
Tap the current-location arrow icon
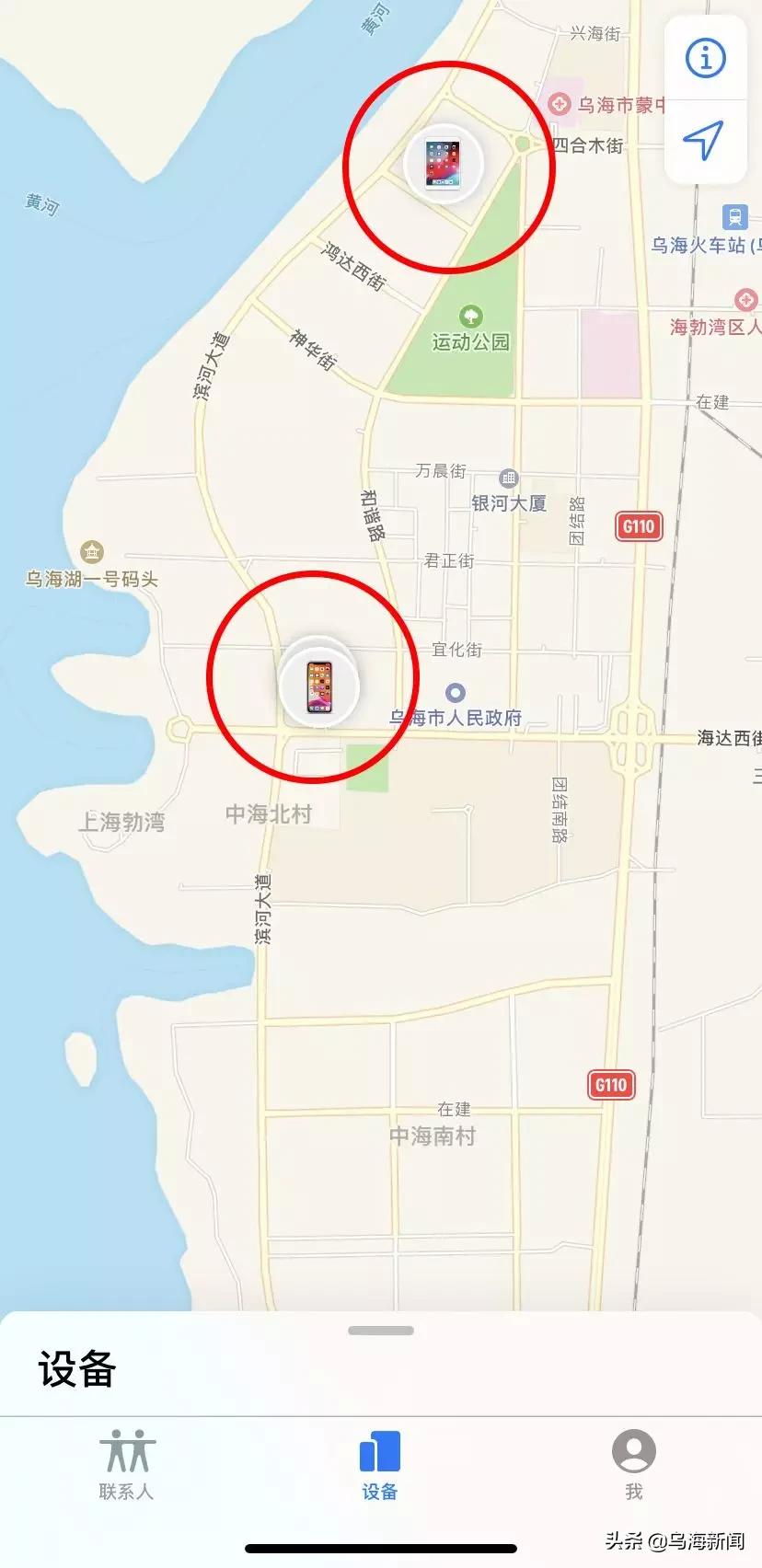705,140
